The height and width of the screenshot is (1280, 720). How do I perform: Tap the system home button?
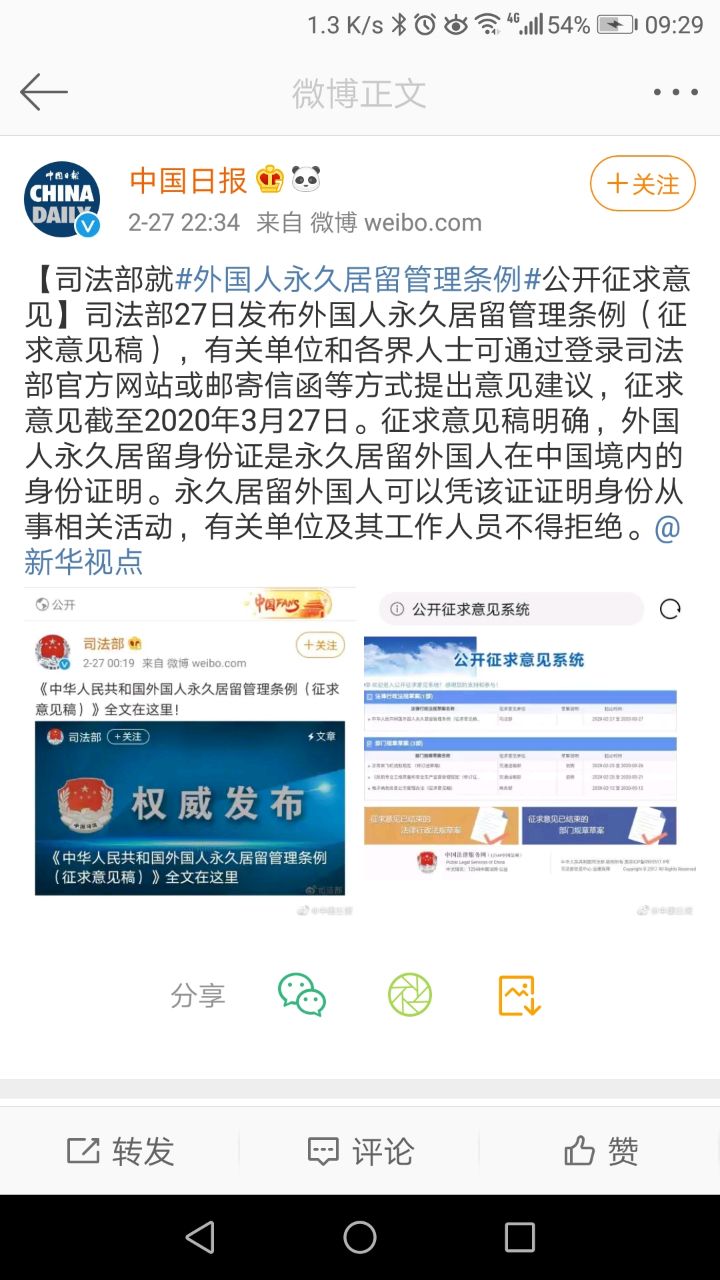pyautogui.click(x=360, y=1238)
